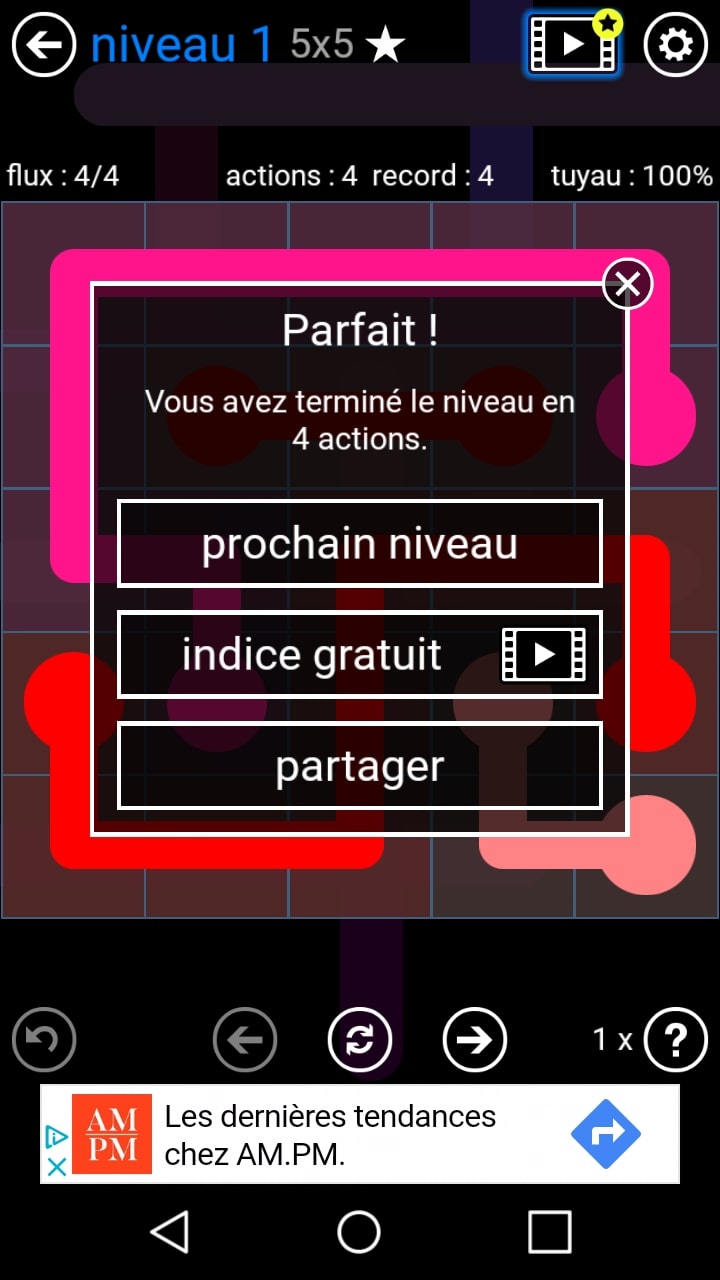Go to the previous level arrow

(245, 1040)
